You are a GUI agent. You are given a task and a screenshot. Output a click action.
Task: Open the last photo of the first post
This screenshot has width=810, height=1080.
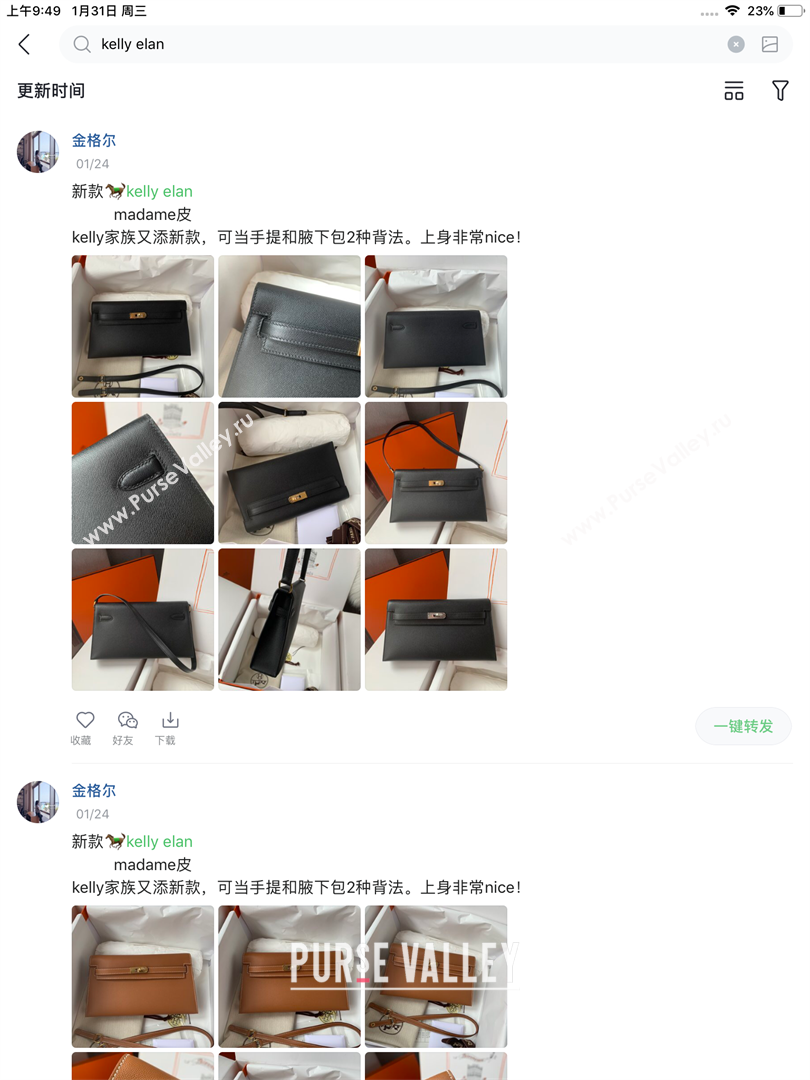pos(436,619)
